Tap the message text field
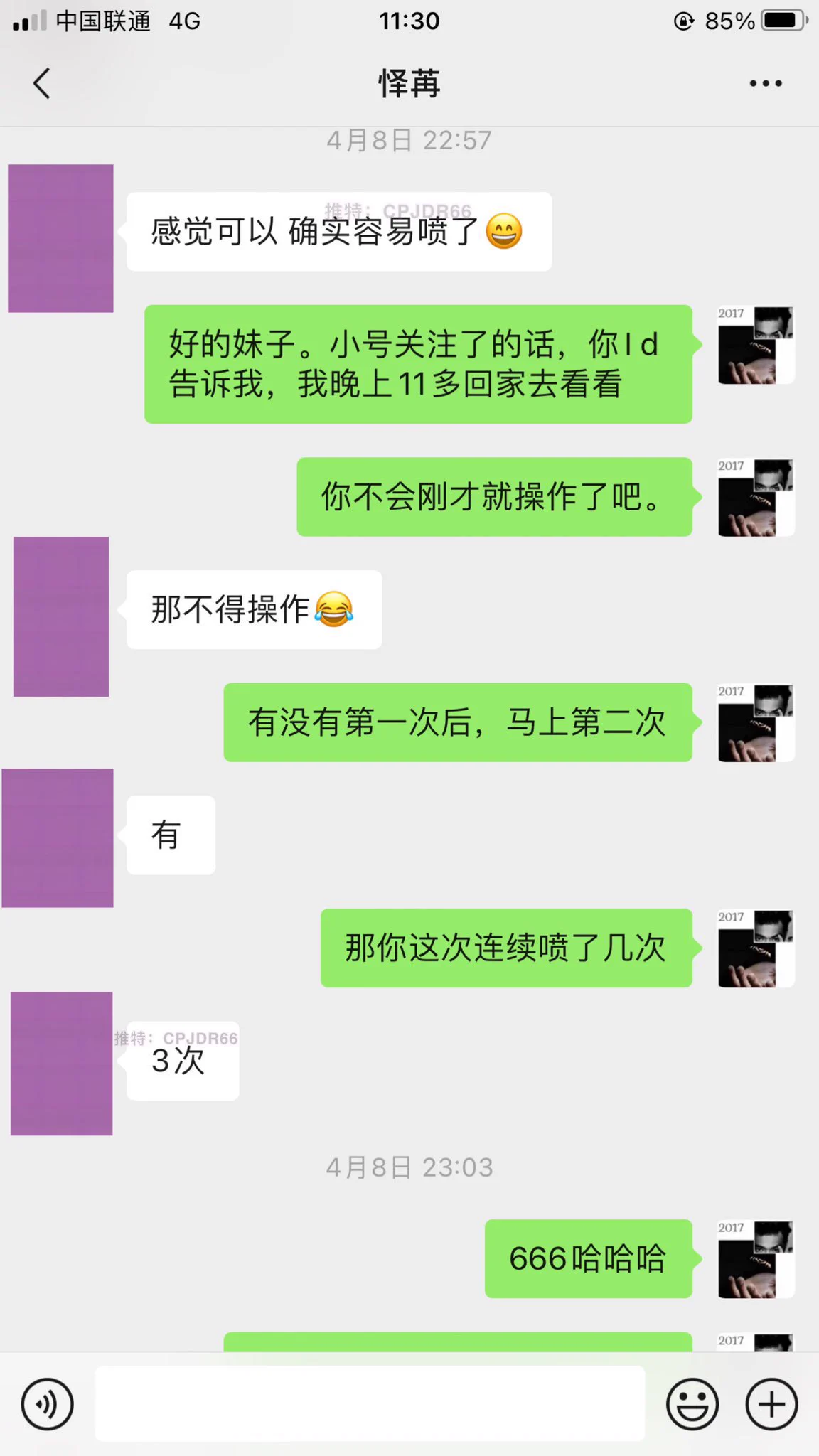The width and height of the screenshot is (819, 1456). point(370,1404)
